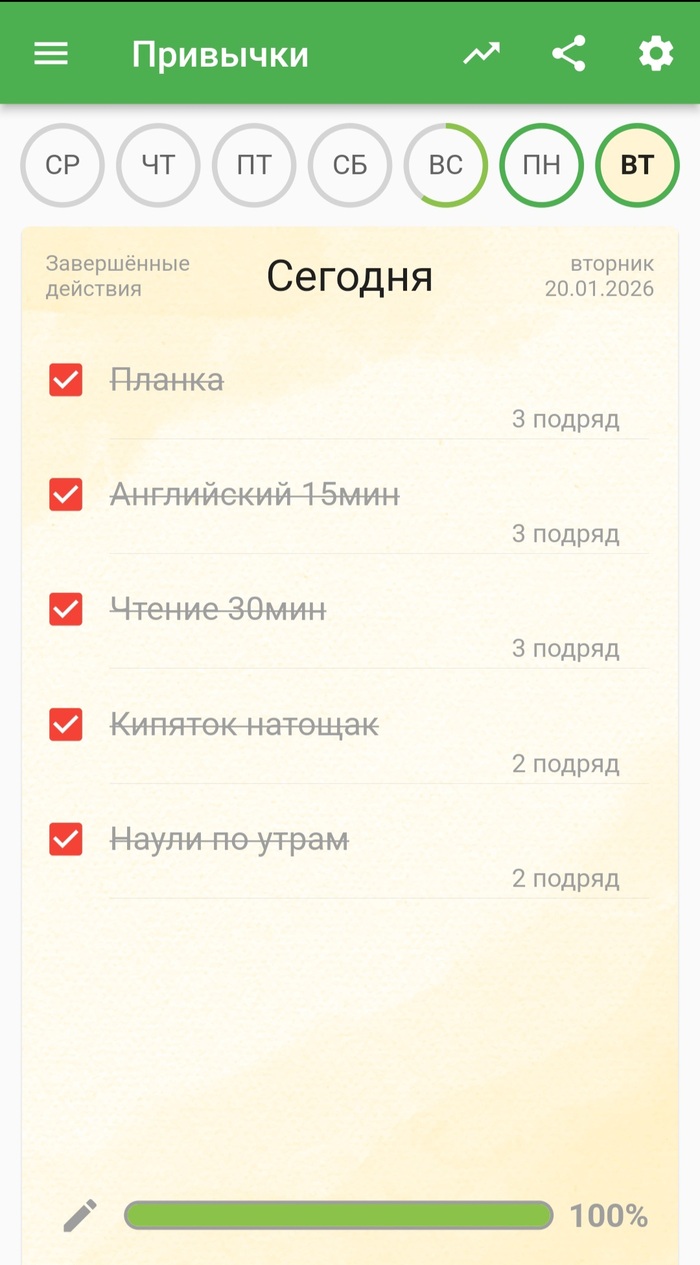Viewport: 700px width, 1265px height.
Task: Switch to the ЧТ day
Action: 158,165
